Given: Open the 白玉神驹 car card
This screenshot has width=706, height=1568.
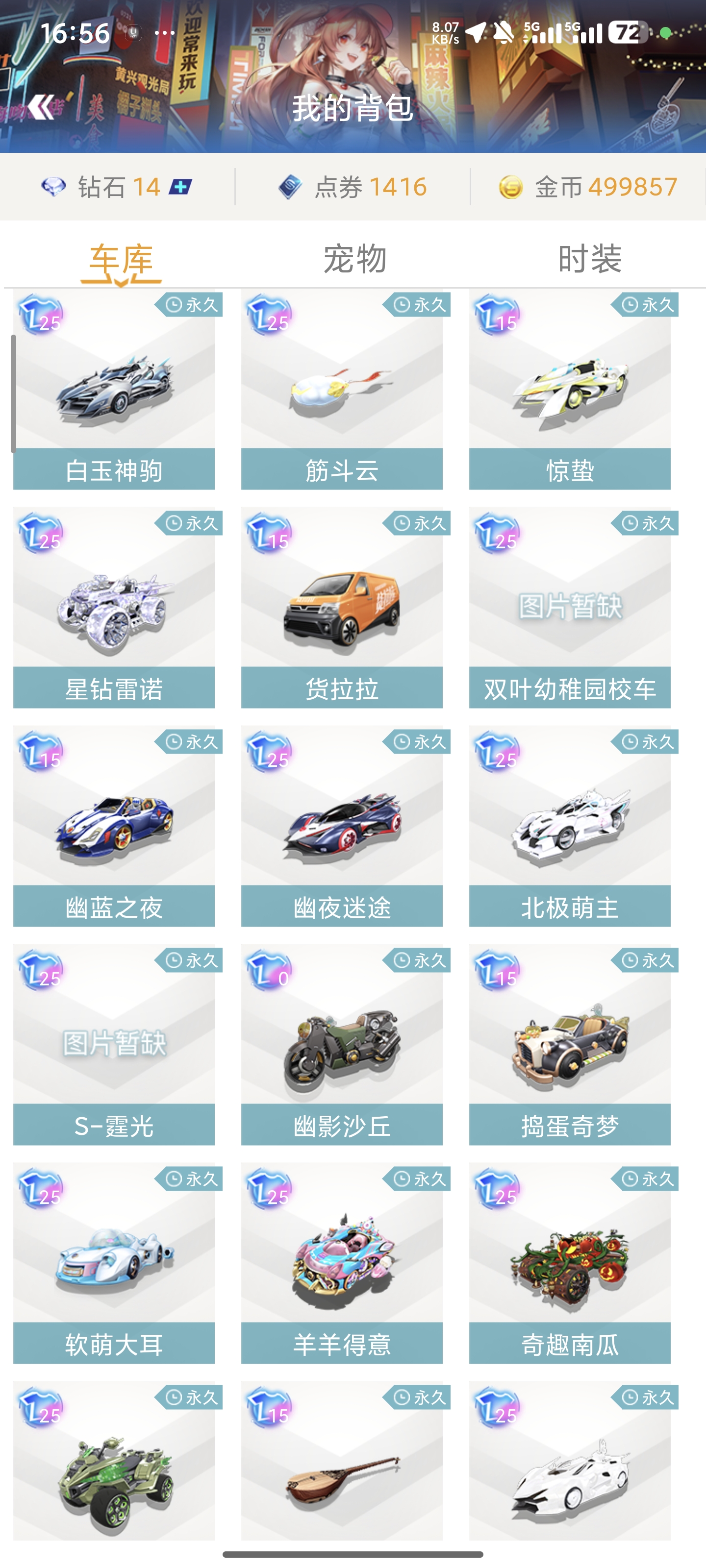Looking at the screenshot, I should (x=114, y=390).
